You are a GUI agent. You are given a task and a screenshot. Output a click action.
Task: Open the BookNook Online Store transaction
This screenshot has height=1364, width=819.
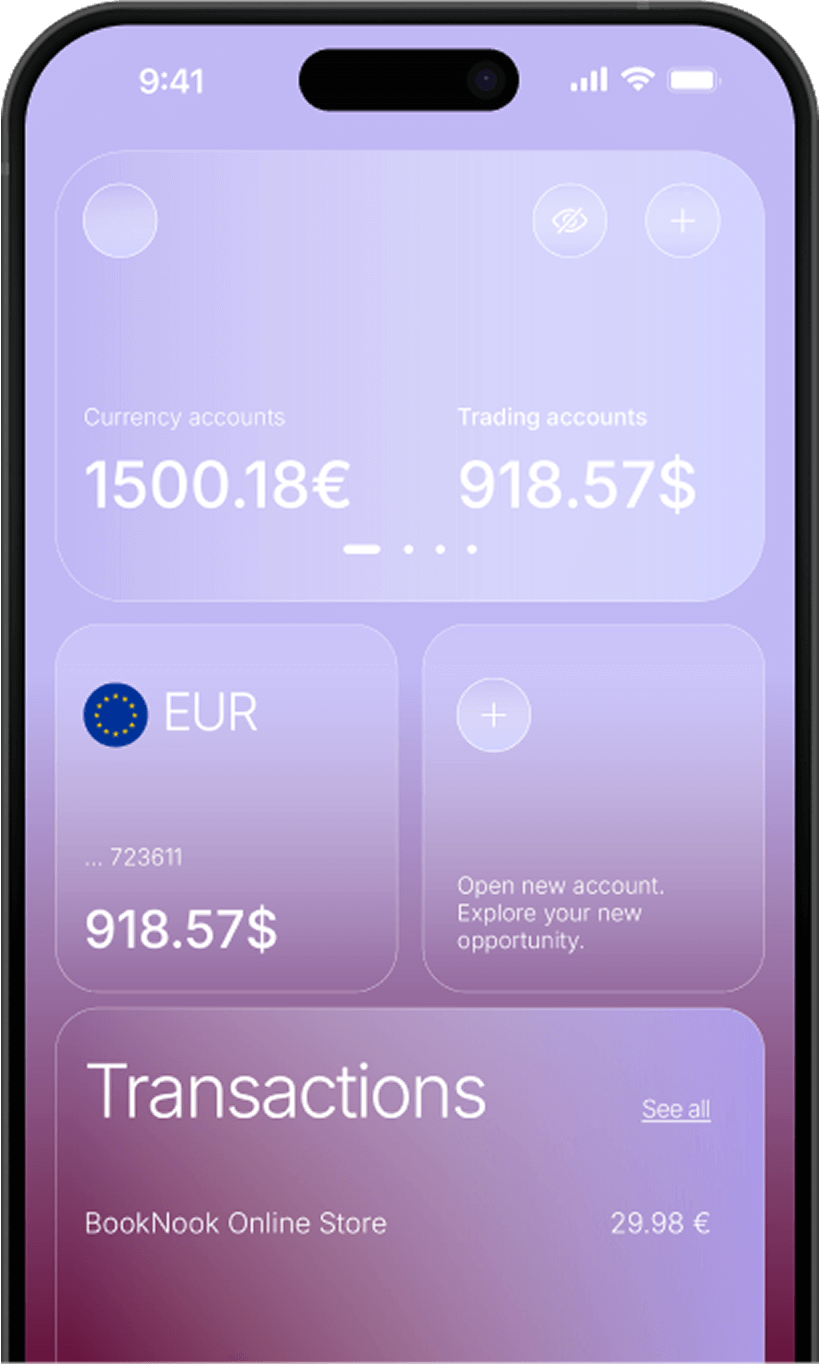tap(236, 1223)
